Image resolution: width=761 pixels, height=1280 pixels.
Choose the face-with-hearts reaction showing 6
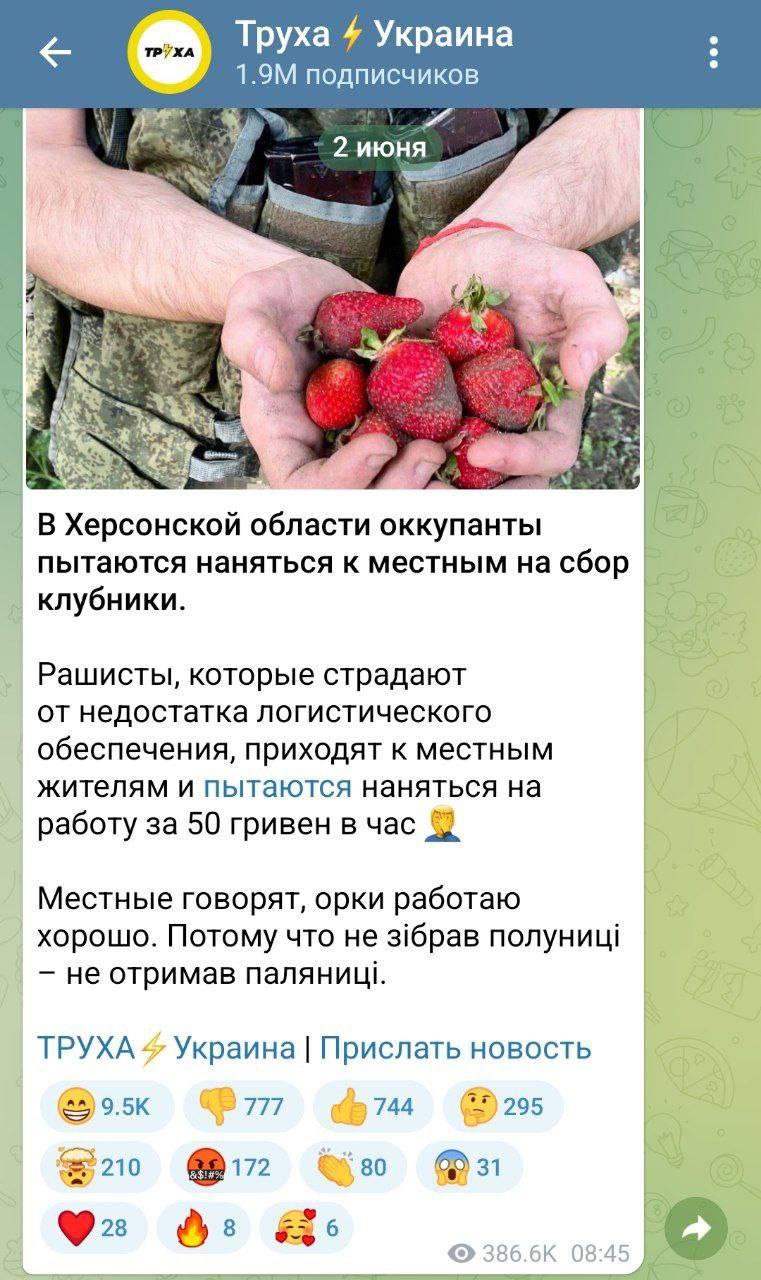[306, 1227]
